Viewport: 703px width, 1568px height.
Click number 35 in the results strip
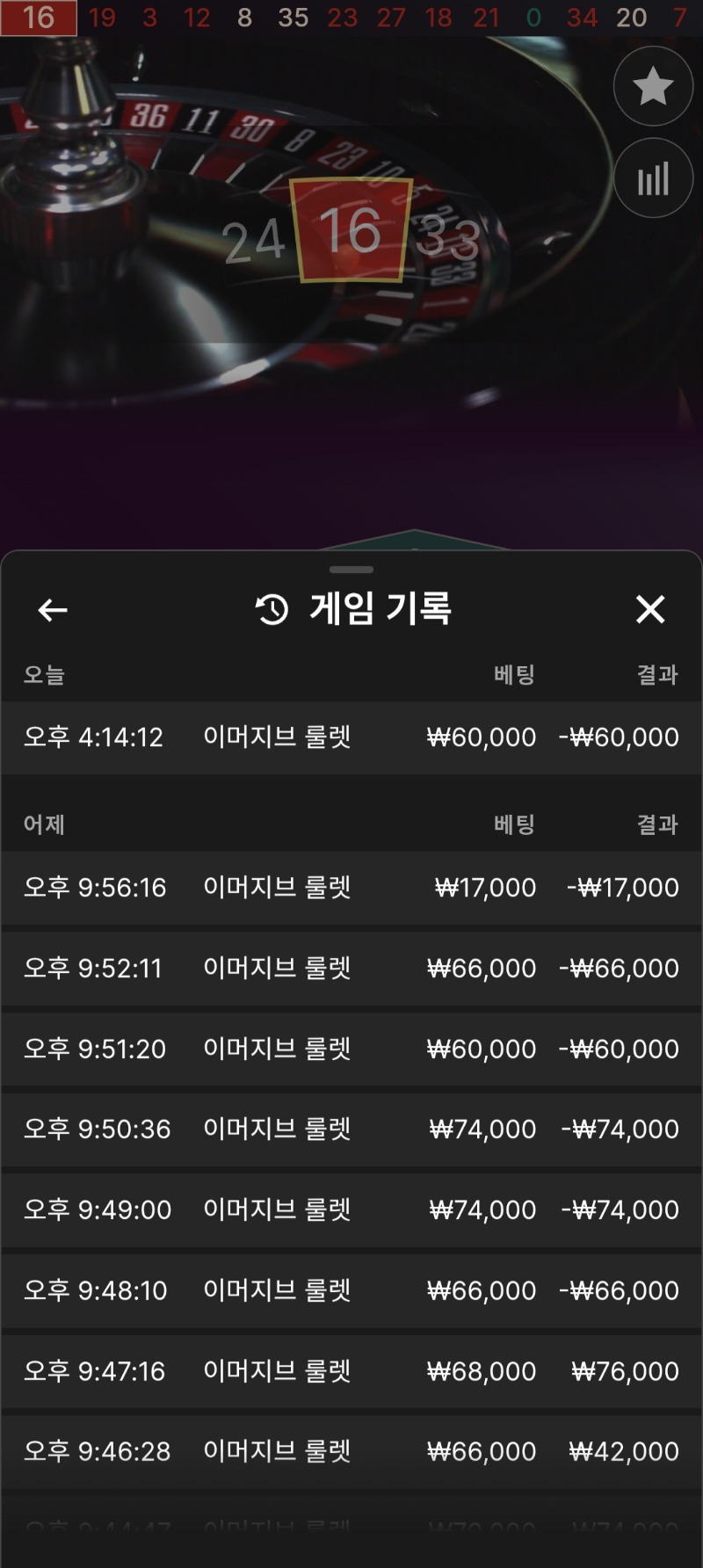point(294,17)
